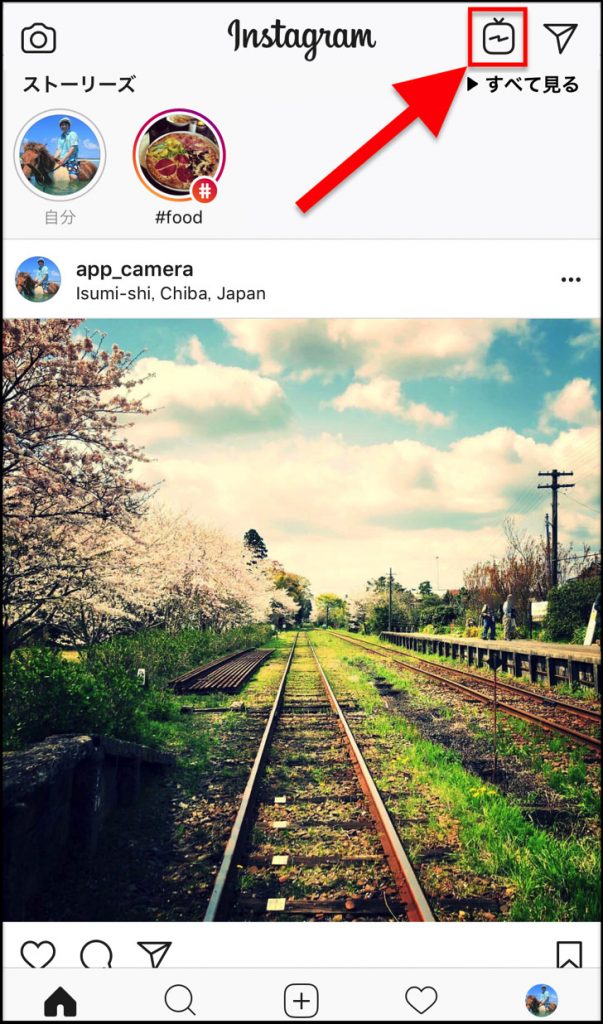Open the Activity heart tab
This screenshot has width=603, height=1024.
tap(421, 1000)
